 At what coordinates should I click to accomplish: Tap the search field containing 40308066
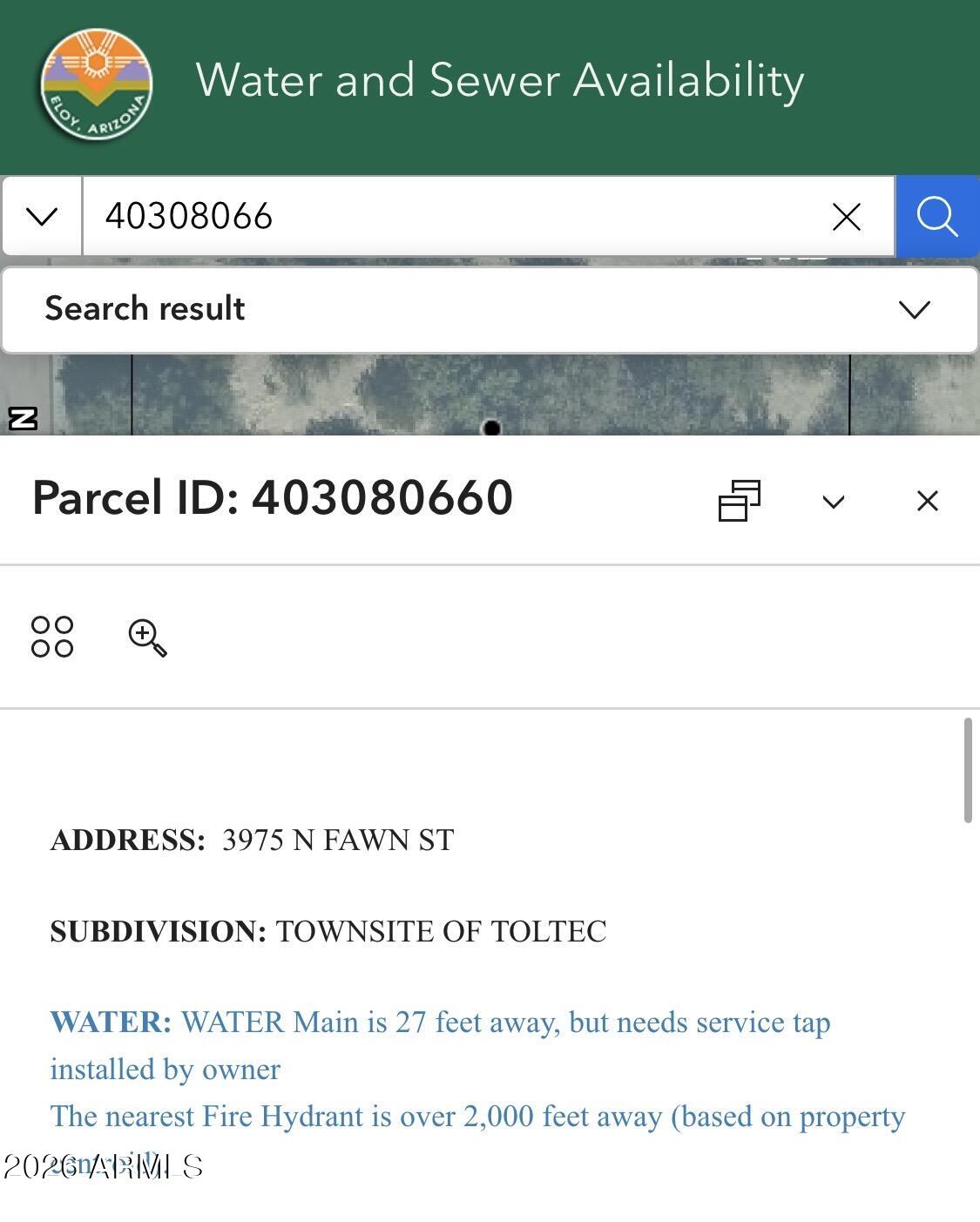(453, 216)
